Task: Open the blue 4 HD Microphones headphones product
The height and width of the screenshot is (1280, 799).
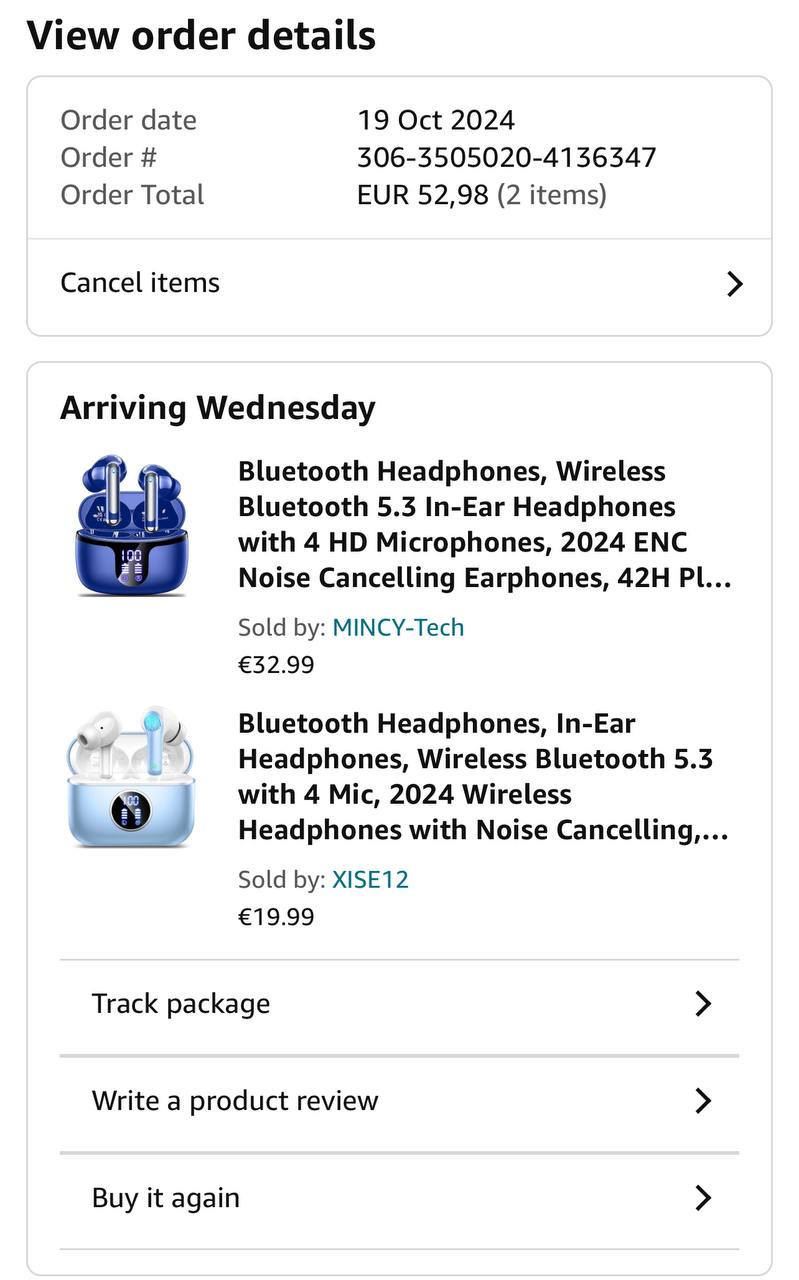Action: [x=484, y=525]
